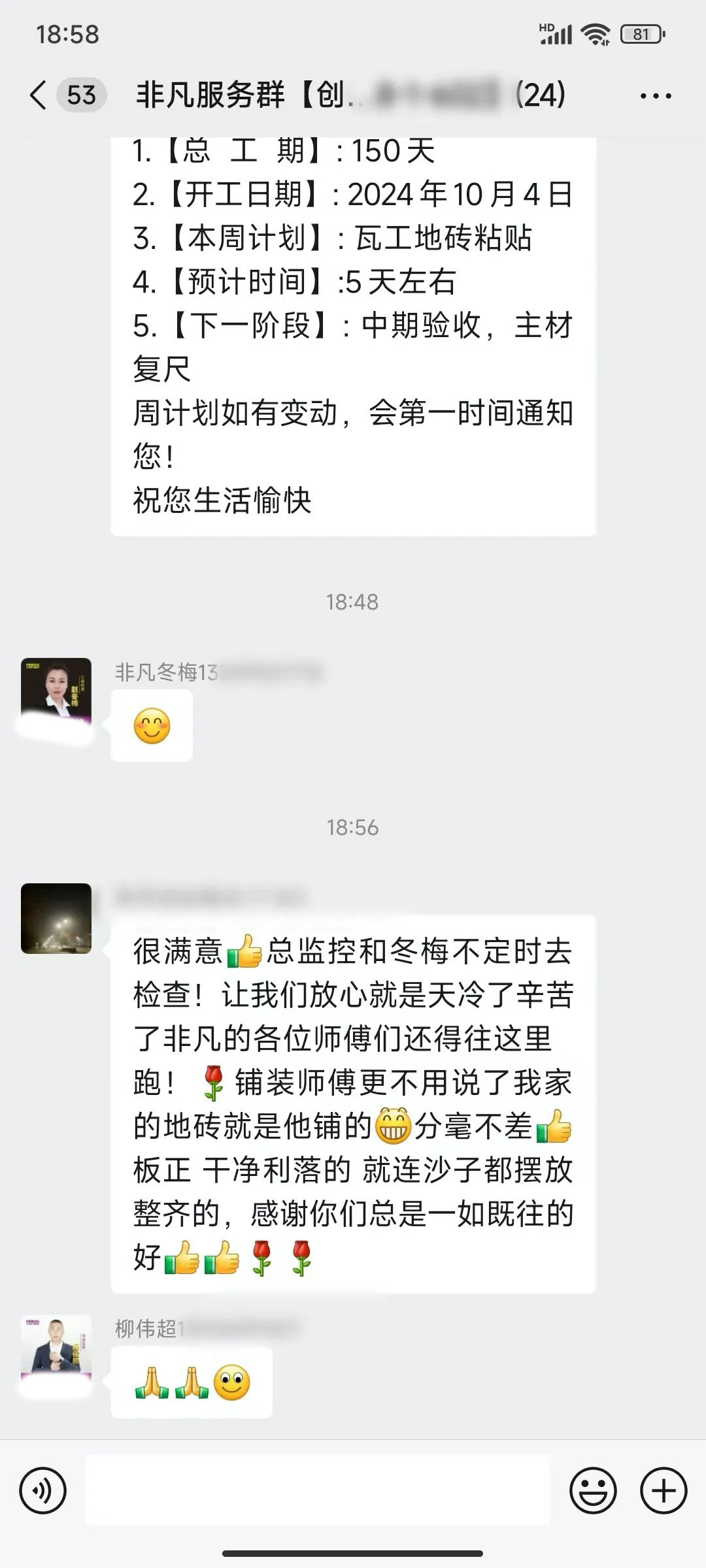The height and width of the screenshot is (1568, 706).
Task: Open the emoji sticker panel
Action: 593,1491
